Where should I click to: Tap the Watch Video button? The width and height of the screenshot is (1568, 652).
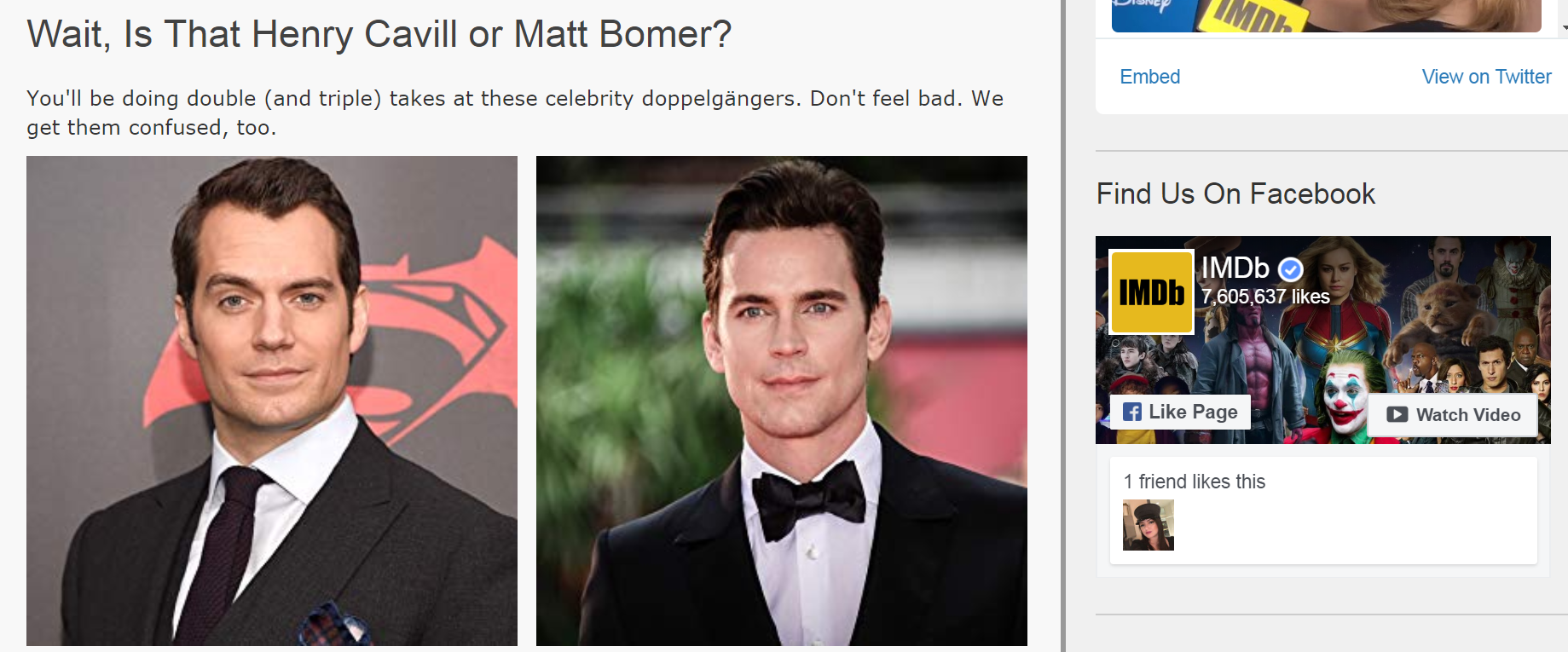point(1453,415)
